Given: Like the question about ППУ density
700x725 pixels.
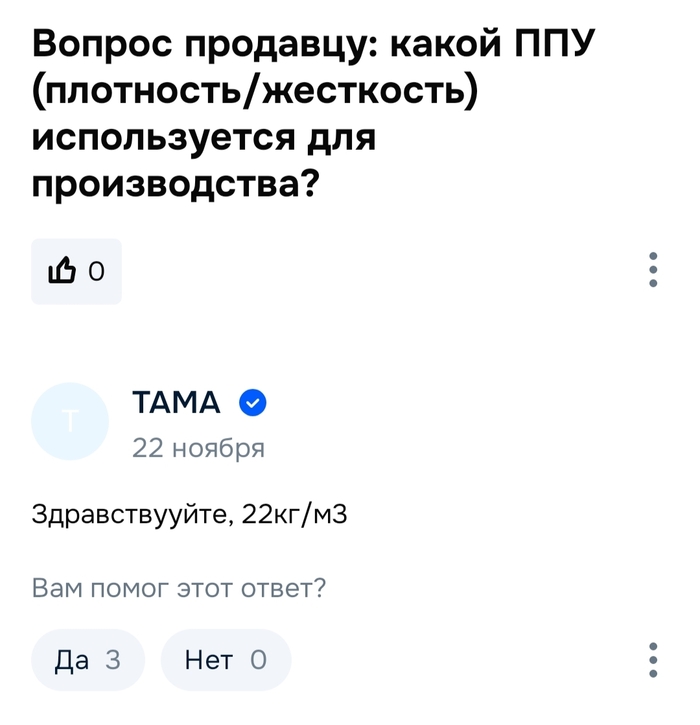Looking at the screenshot, I should 76,271.
